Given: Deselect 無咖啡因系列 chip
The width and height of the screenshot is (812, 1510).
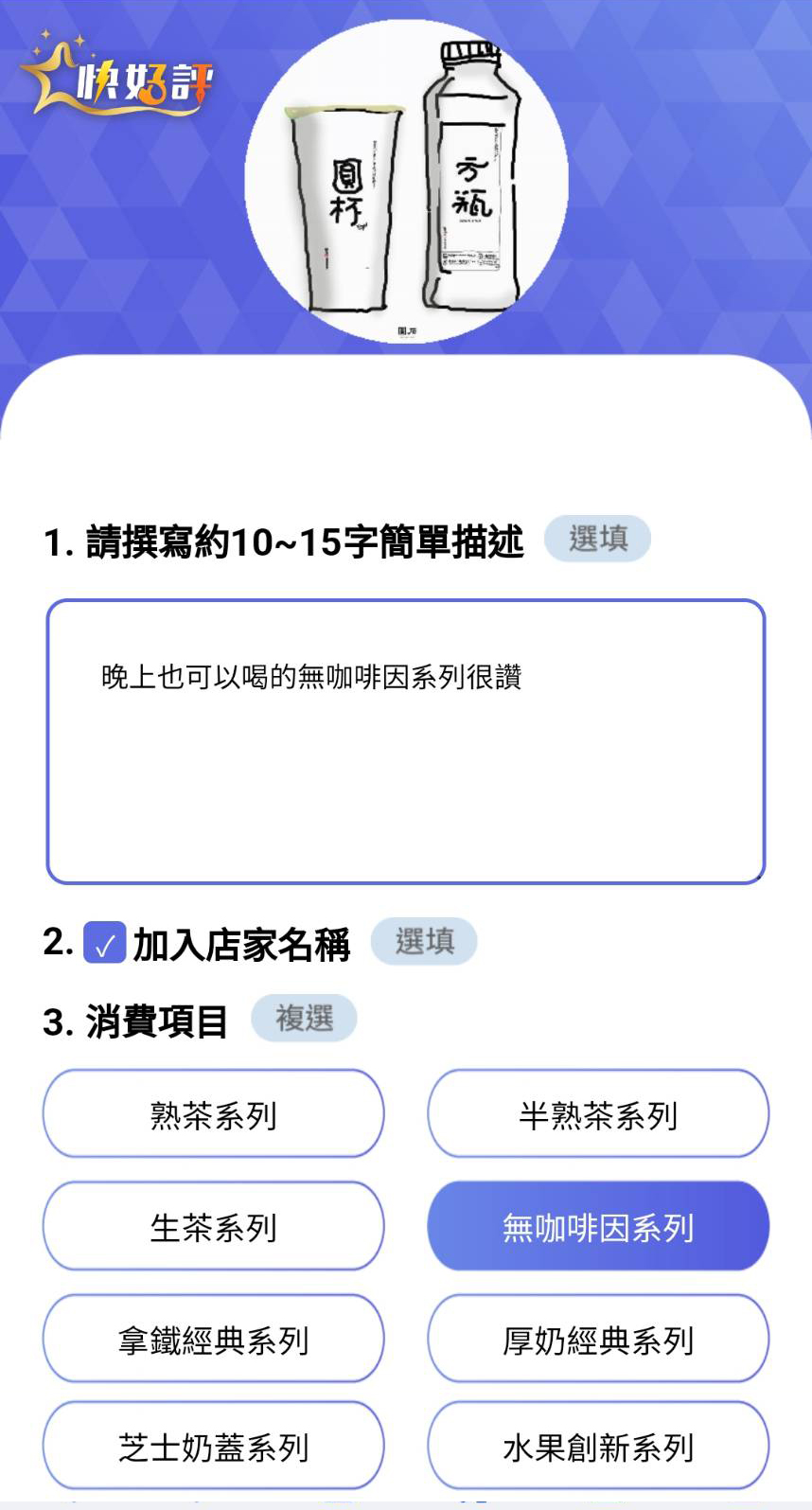Looking at the screenshot, I should click(598, 1227).
